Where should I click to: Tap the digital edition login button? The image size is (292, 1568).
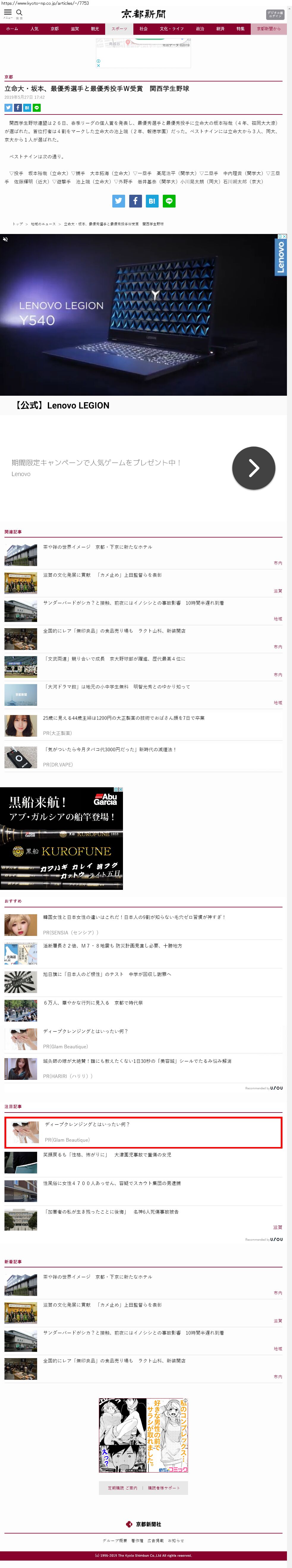coord(275,15)
